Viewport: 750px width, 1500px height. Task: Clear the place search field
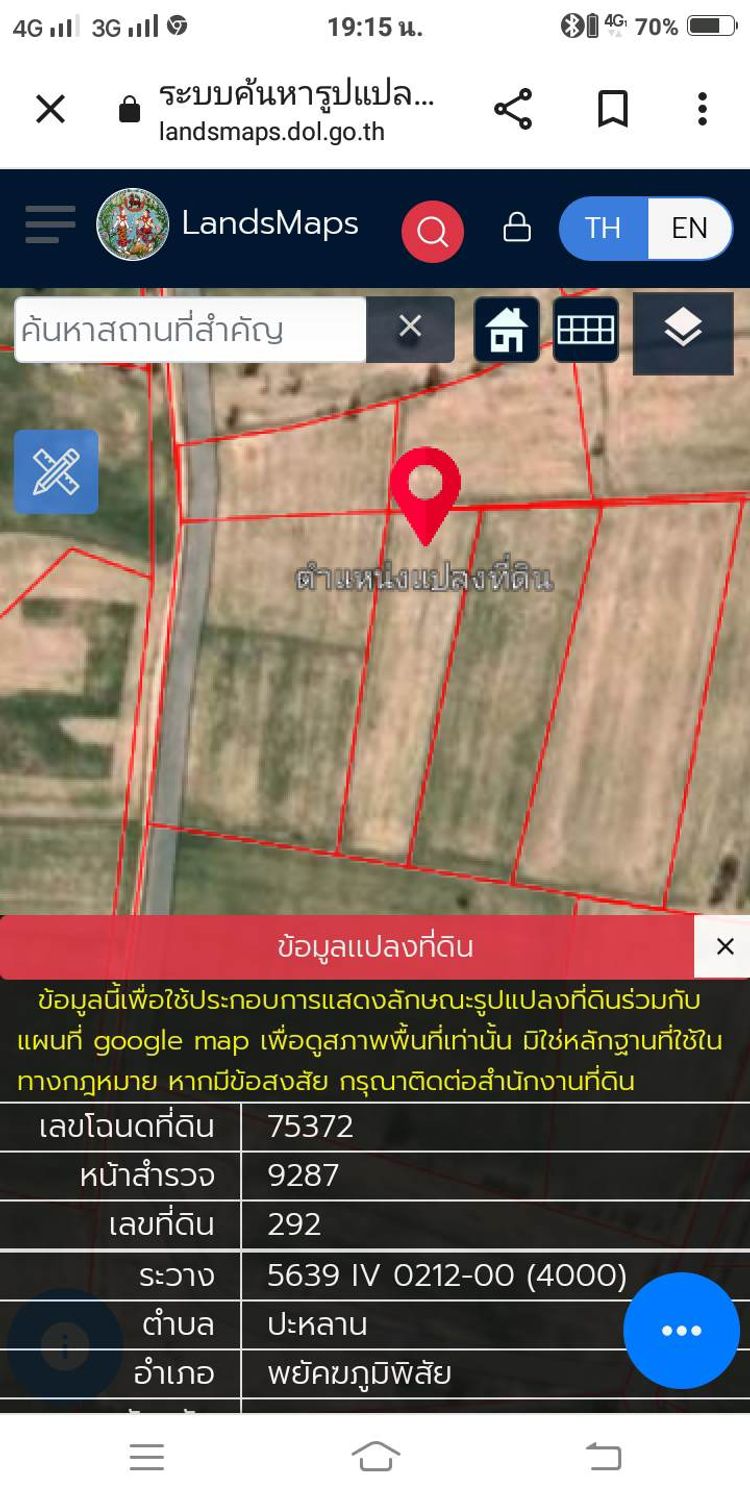pos(410,327)
